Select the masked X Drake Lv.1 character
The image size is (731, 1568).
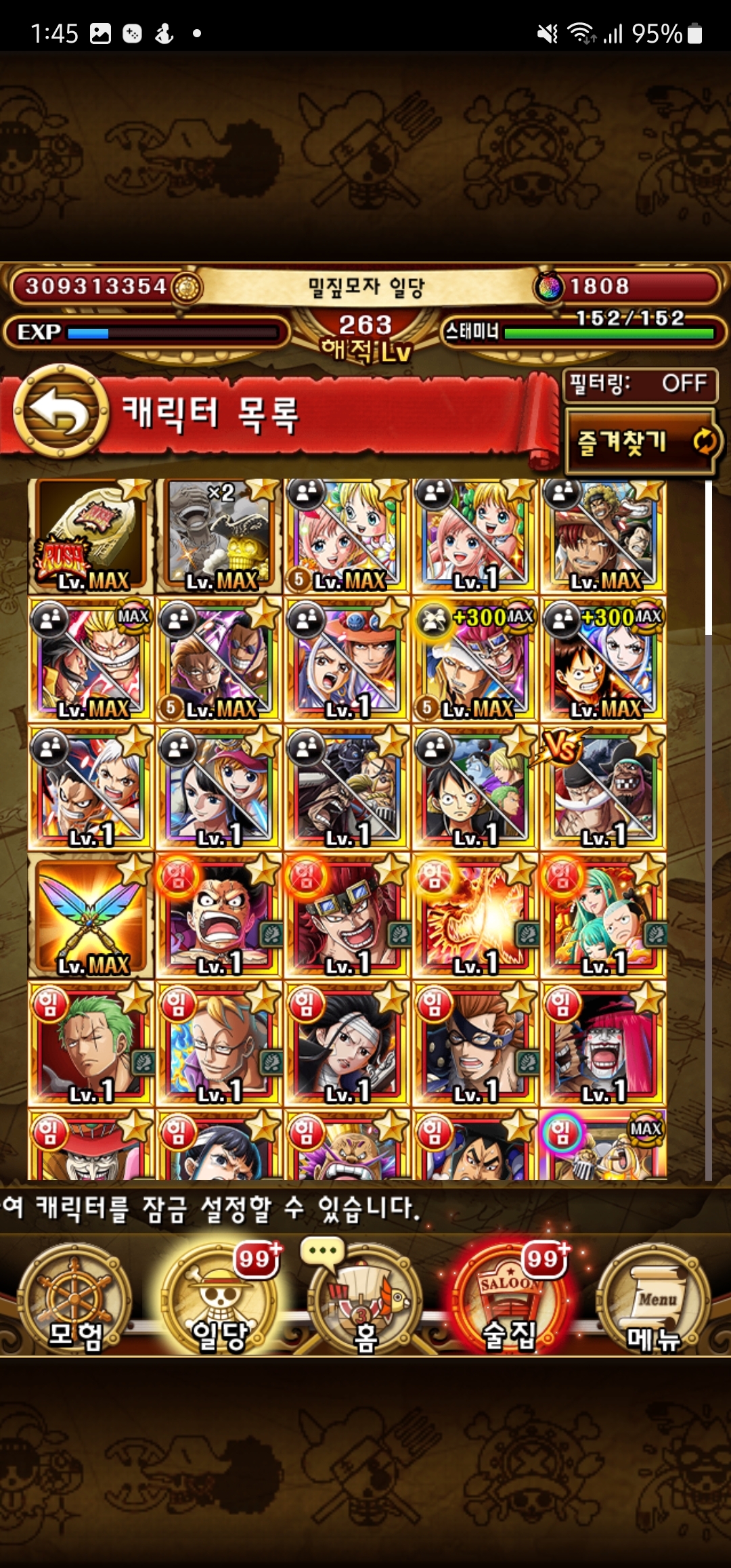[x=475, y=1044]
